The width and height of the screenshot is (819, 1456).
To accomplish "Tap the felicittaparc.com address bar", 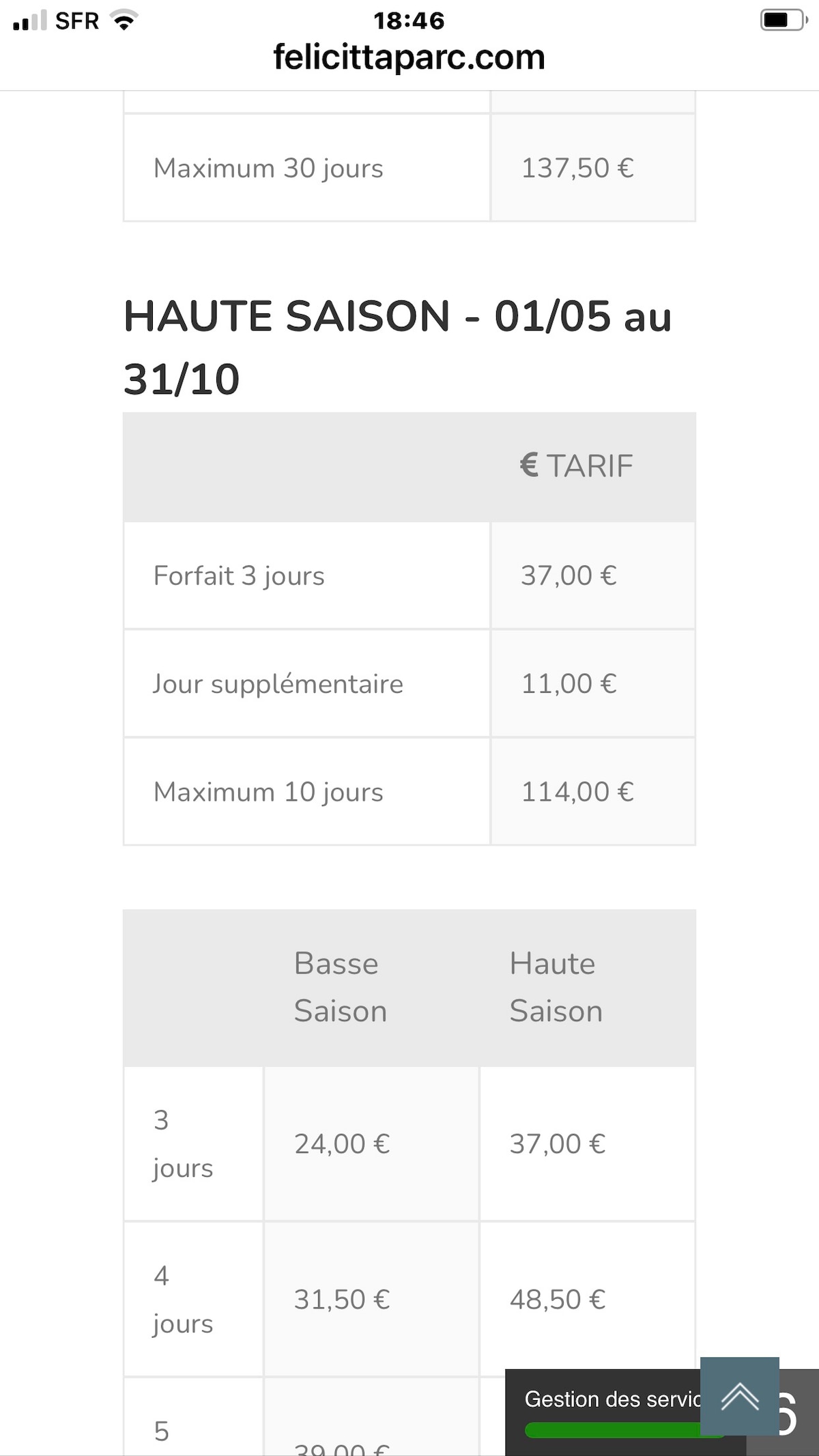I will (409, 57).
